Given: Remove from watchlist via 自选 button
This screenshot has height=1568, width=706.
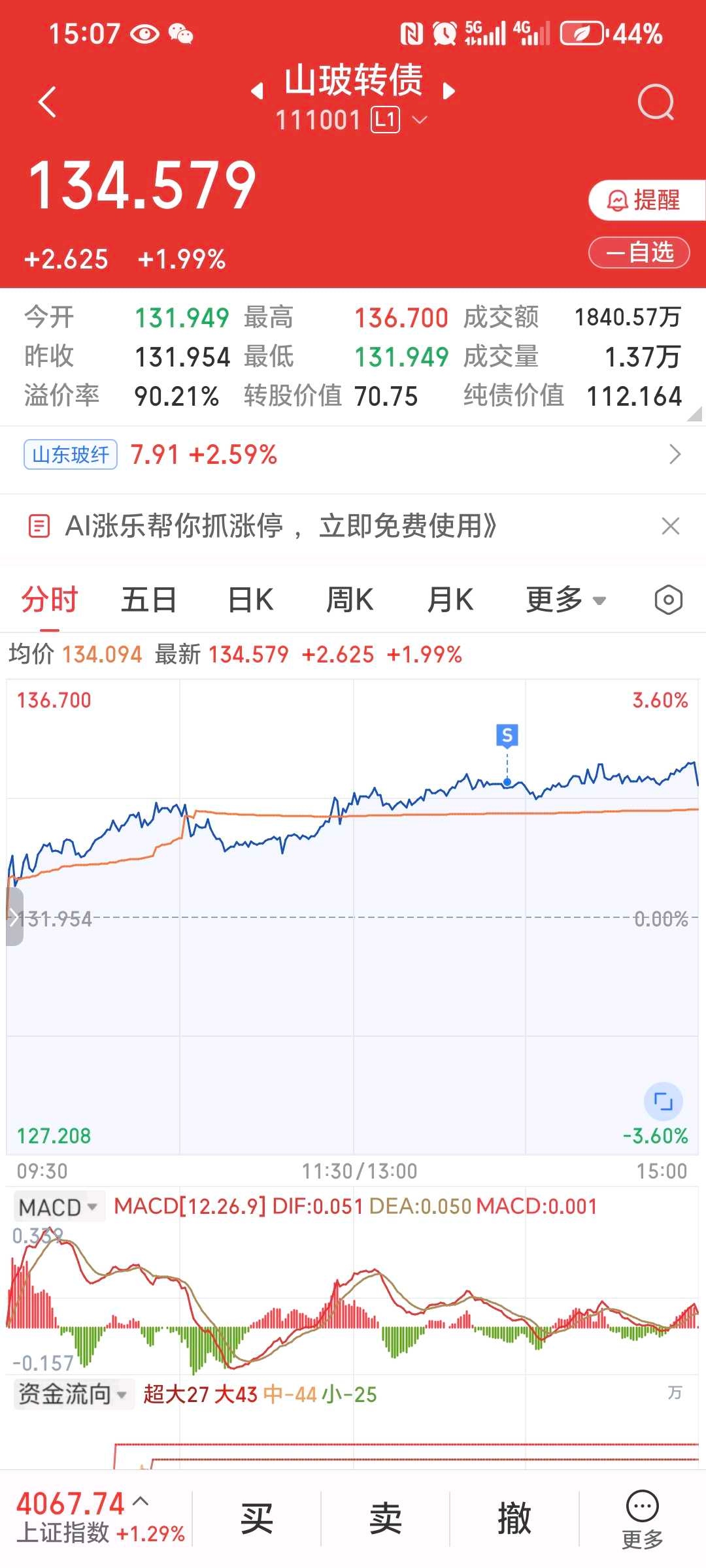Looking at the screenshot, I should [x=639, y=252].
